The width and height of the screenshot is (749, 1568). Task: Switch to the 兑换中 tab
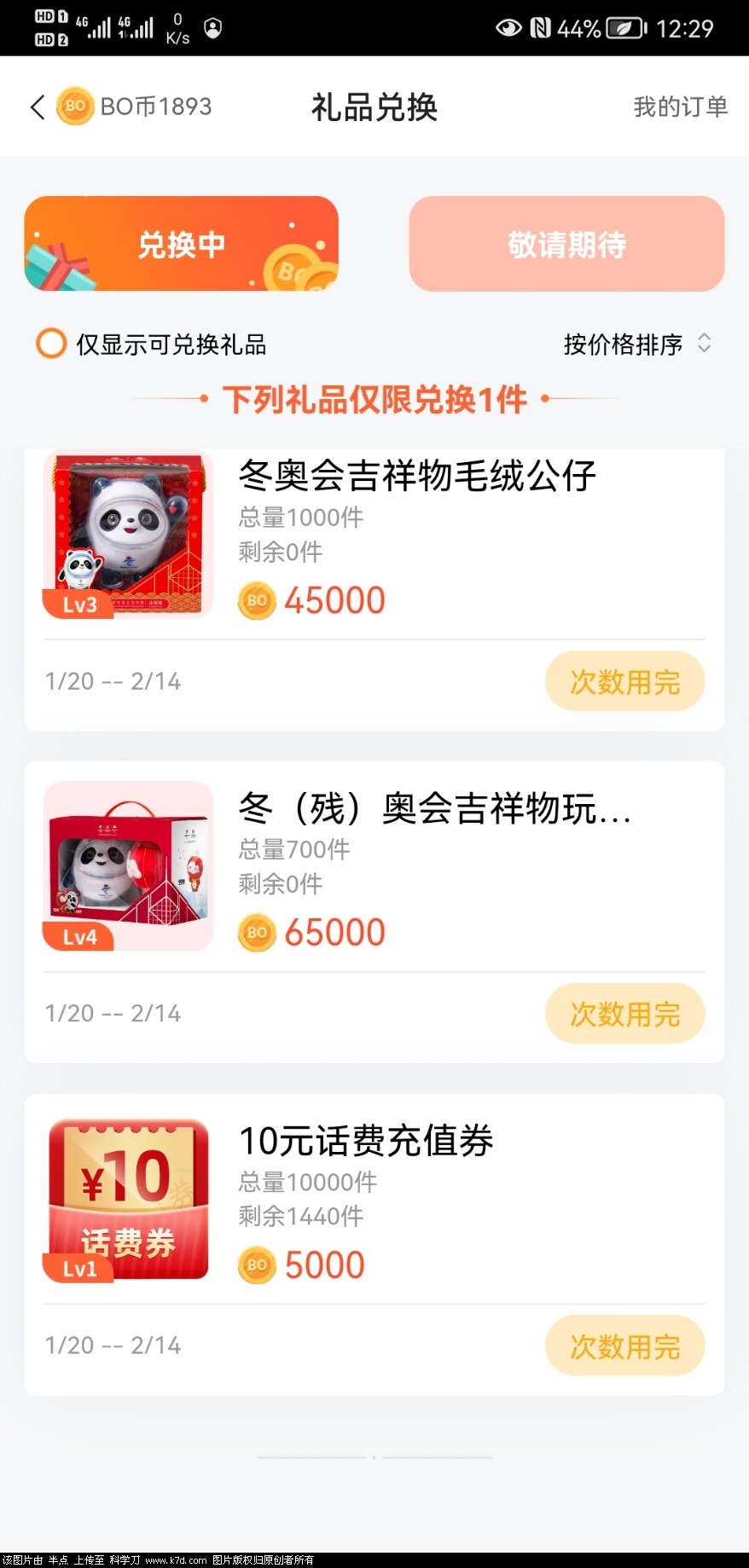click(181, 245)
